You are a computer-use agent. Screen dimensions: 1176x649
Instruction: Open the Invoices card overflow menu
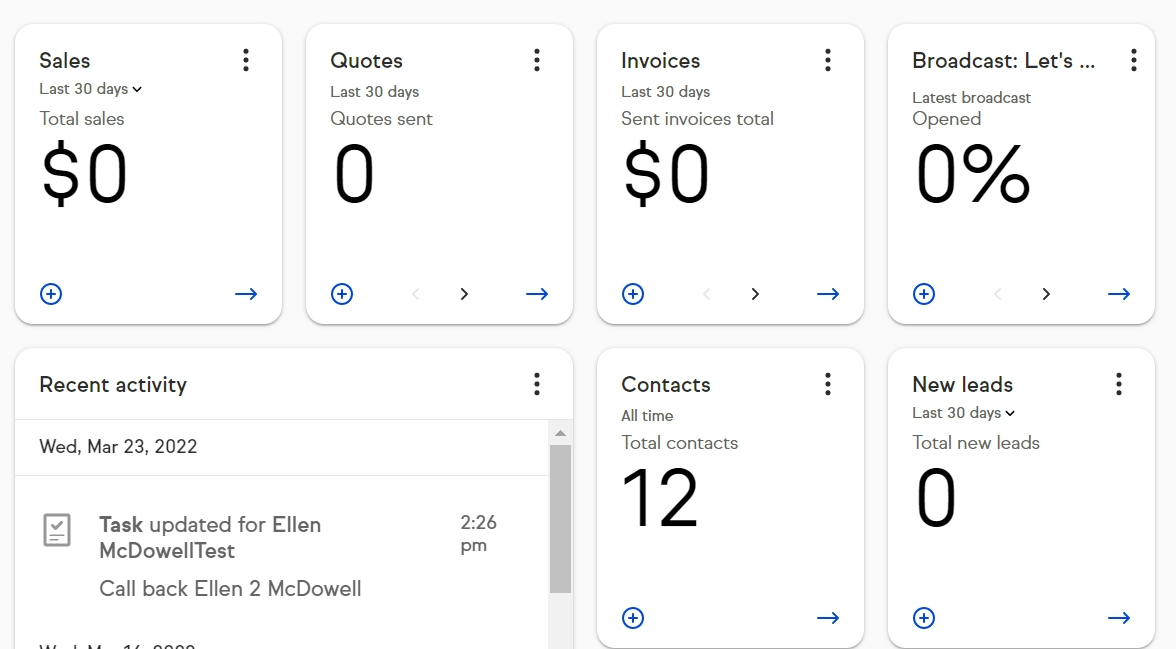(x=828, y=60)
